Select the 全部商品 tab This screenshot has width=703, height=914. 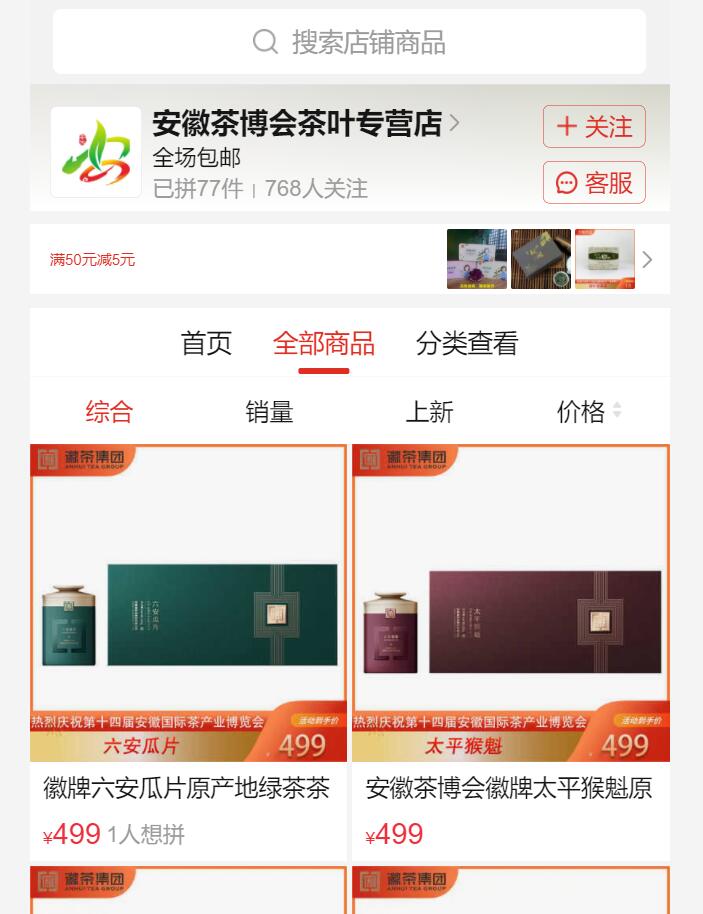click(323, 343)
